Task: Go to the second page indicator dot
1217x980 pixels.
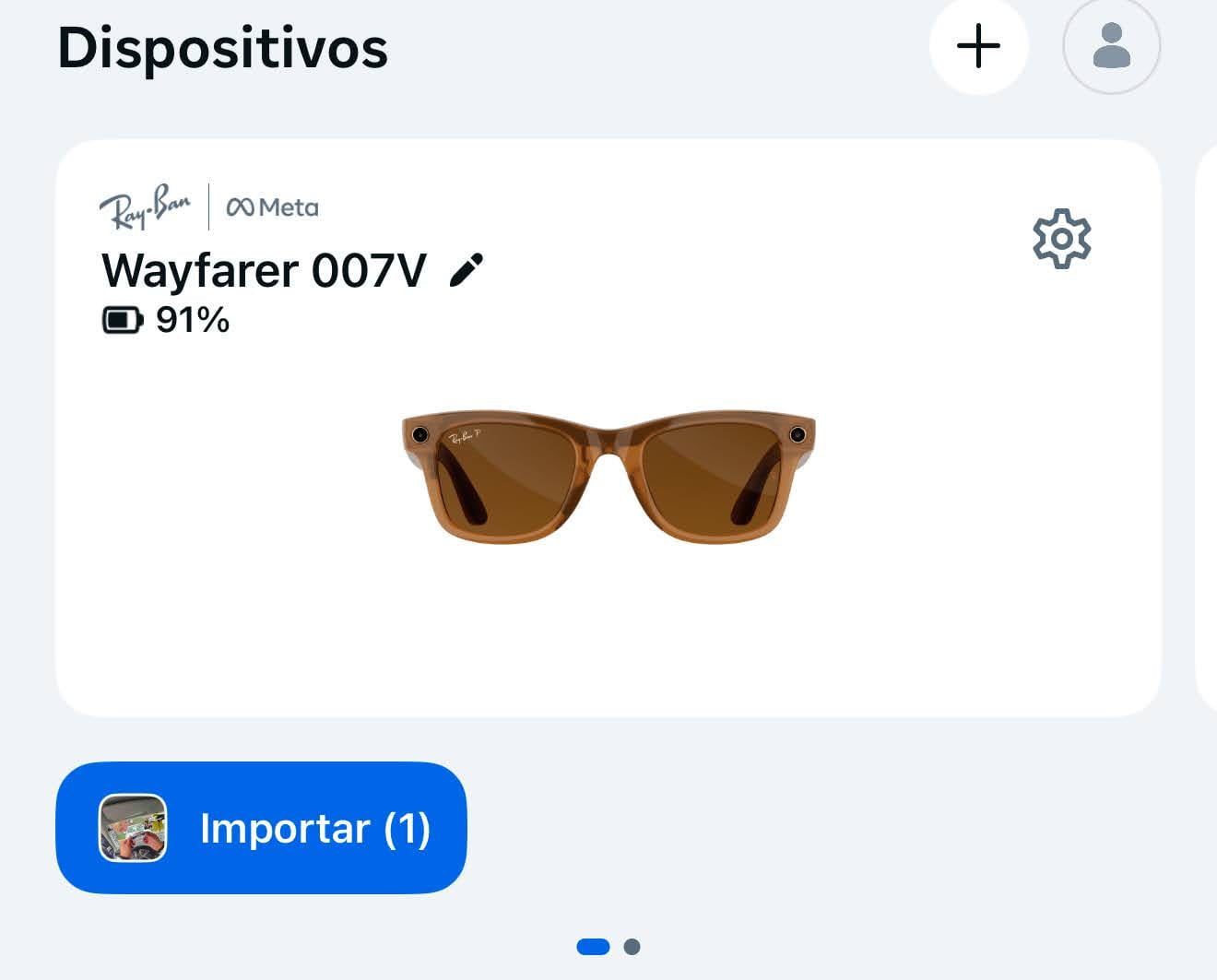Action: tap(632, 947)
